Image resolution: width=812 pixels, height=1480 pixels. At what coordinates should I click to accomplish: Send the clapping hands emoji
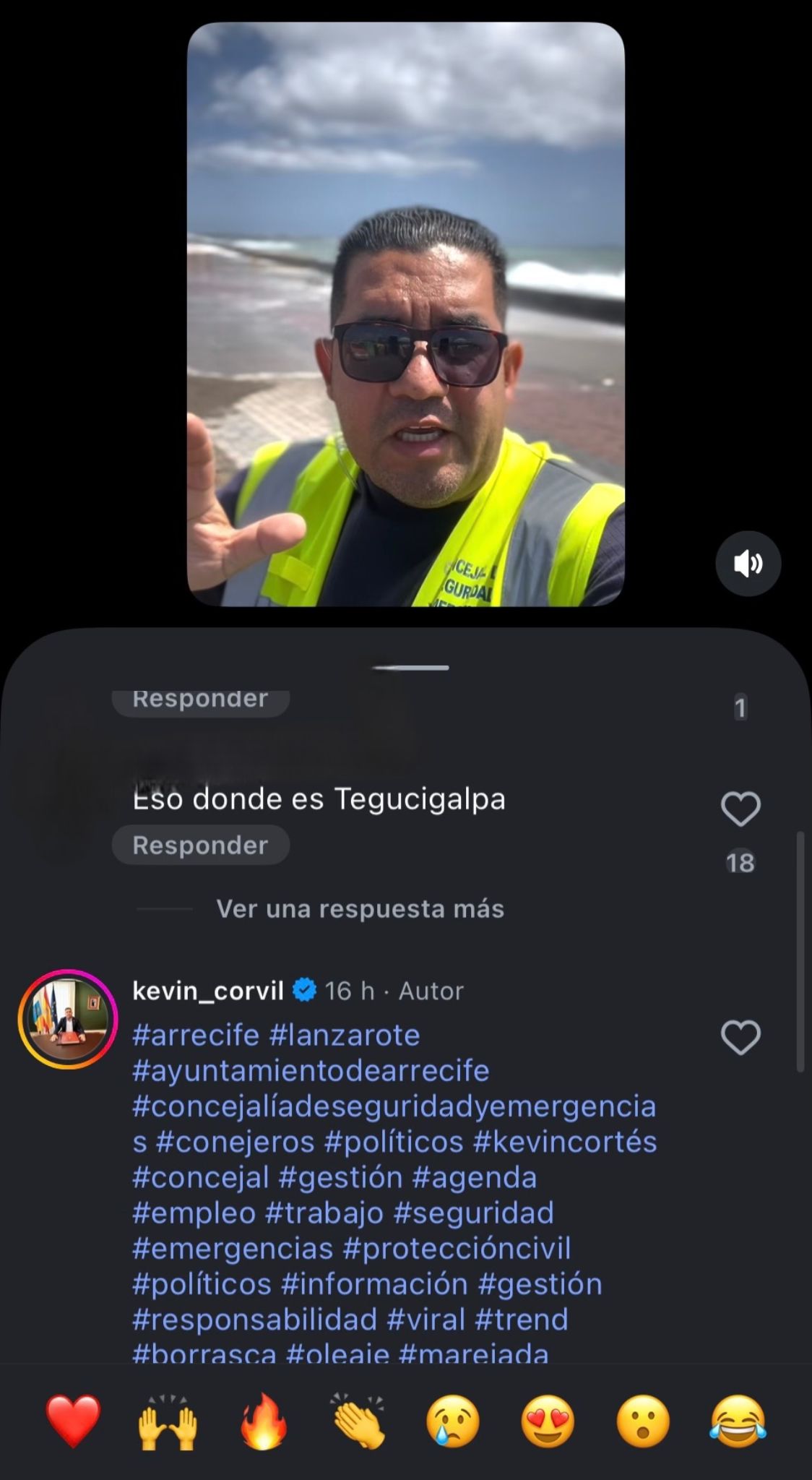(359, 1421)
